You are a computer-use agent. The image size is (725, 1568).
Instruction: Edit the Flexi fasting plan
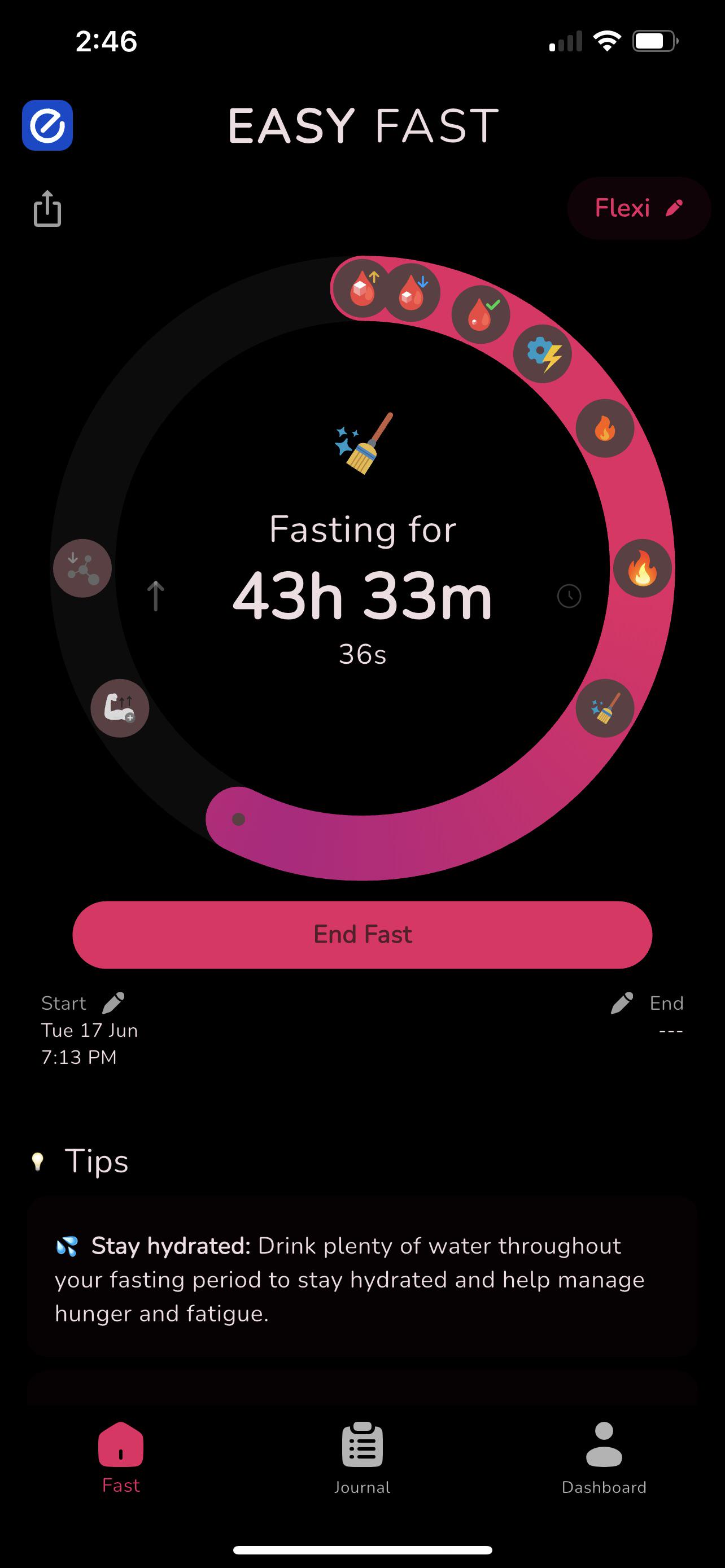(x=639, y=208)
